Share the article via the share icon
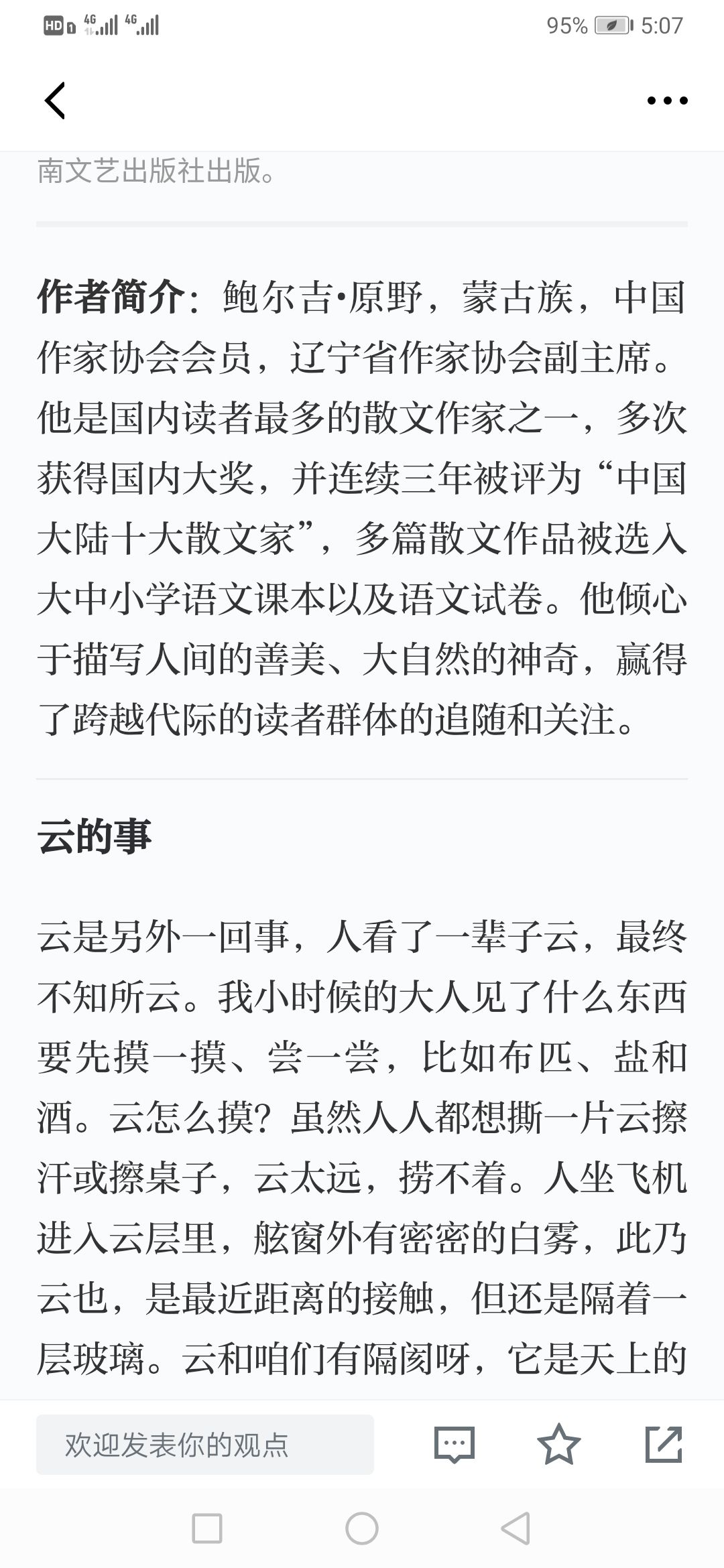Screen dimensions: 724x1568 (x=664, y=1444)
